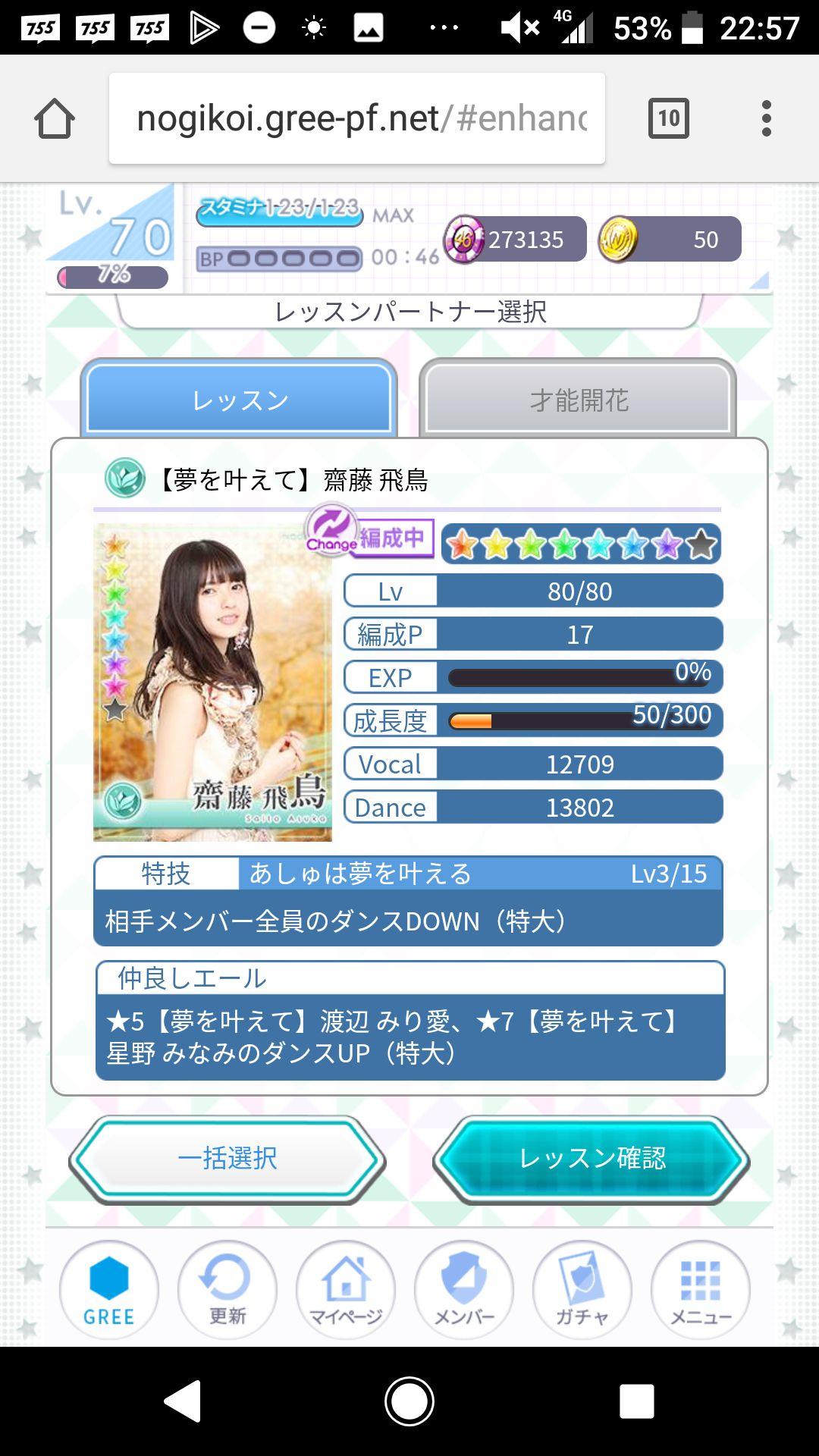The height and width of the screenshot is (1456, 819).
Task: Open the ガチャ section
Action: point(582,1290)
